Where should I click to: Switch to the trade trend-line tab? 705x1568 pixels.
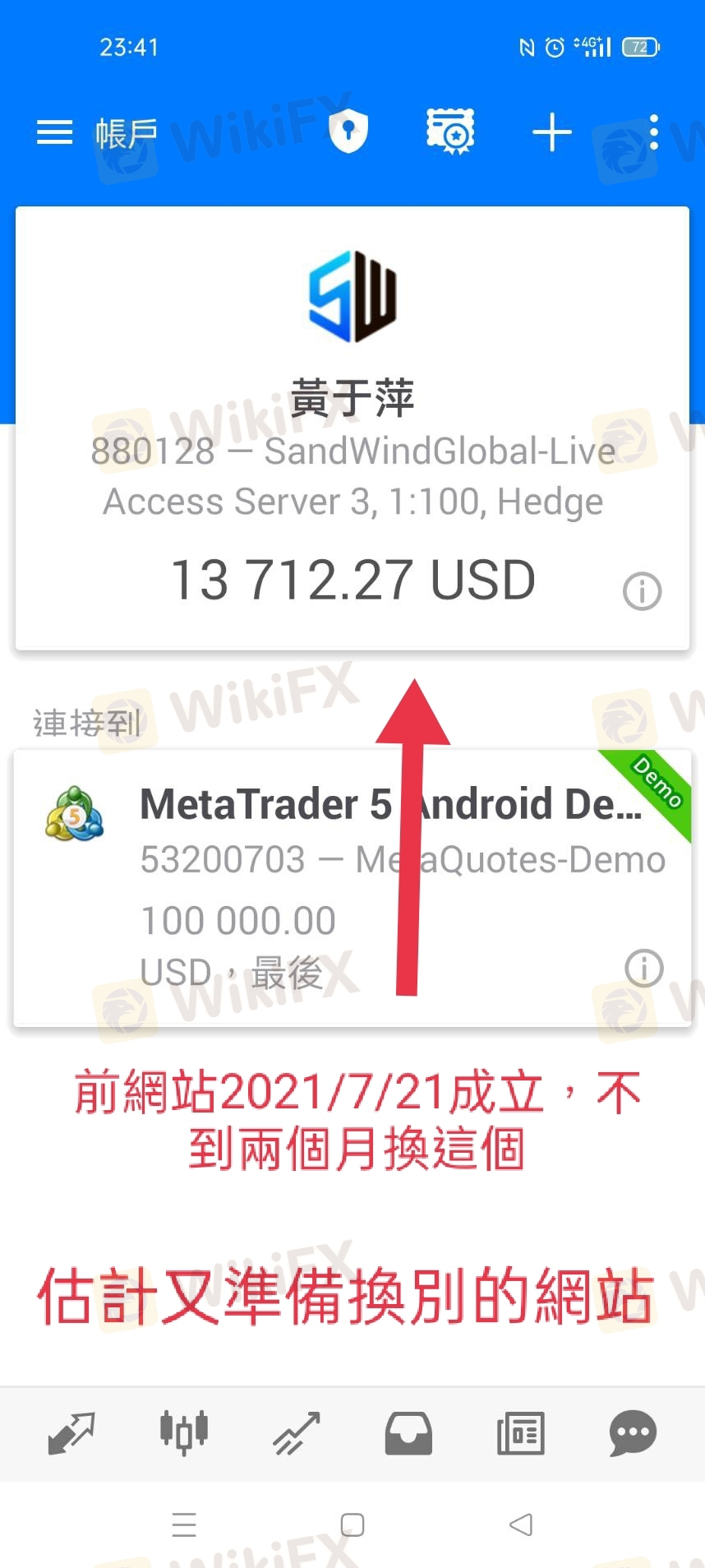(x=296, y=1434)
